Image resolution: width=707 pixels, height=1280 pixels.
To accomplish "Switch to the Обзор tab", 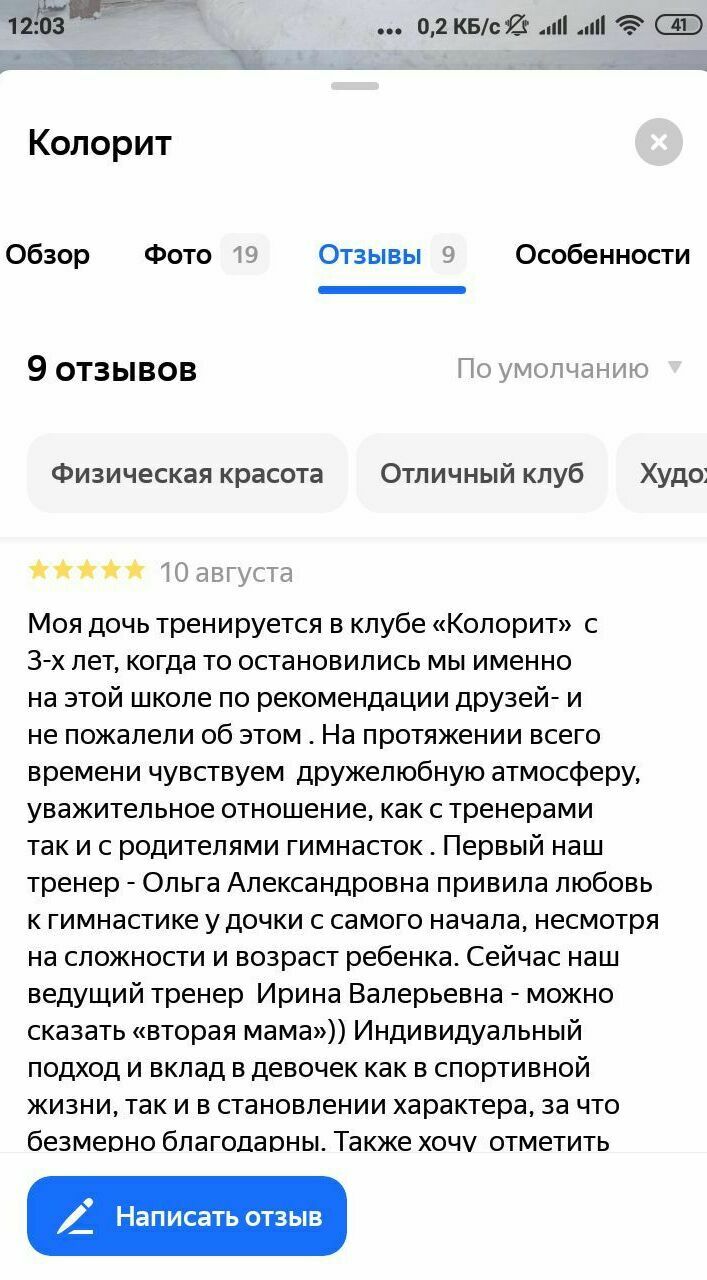I will pyautogui.click(x=47, y=255).
